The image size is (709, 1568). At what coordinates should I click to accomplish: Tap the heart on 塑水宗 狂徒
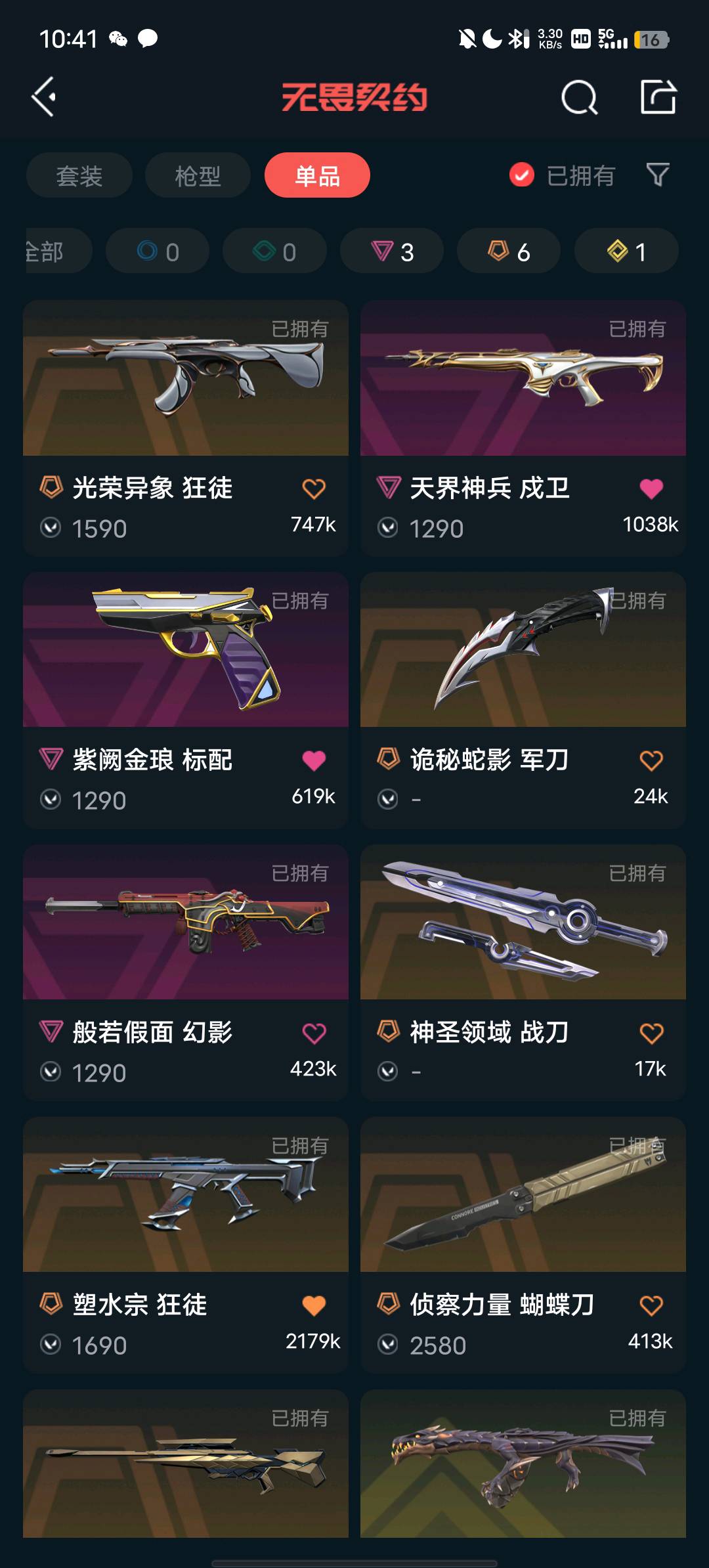tap(314, 1305)
